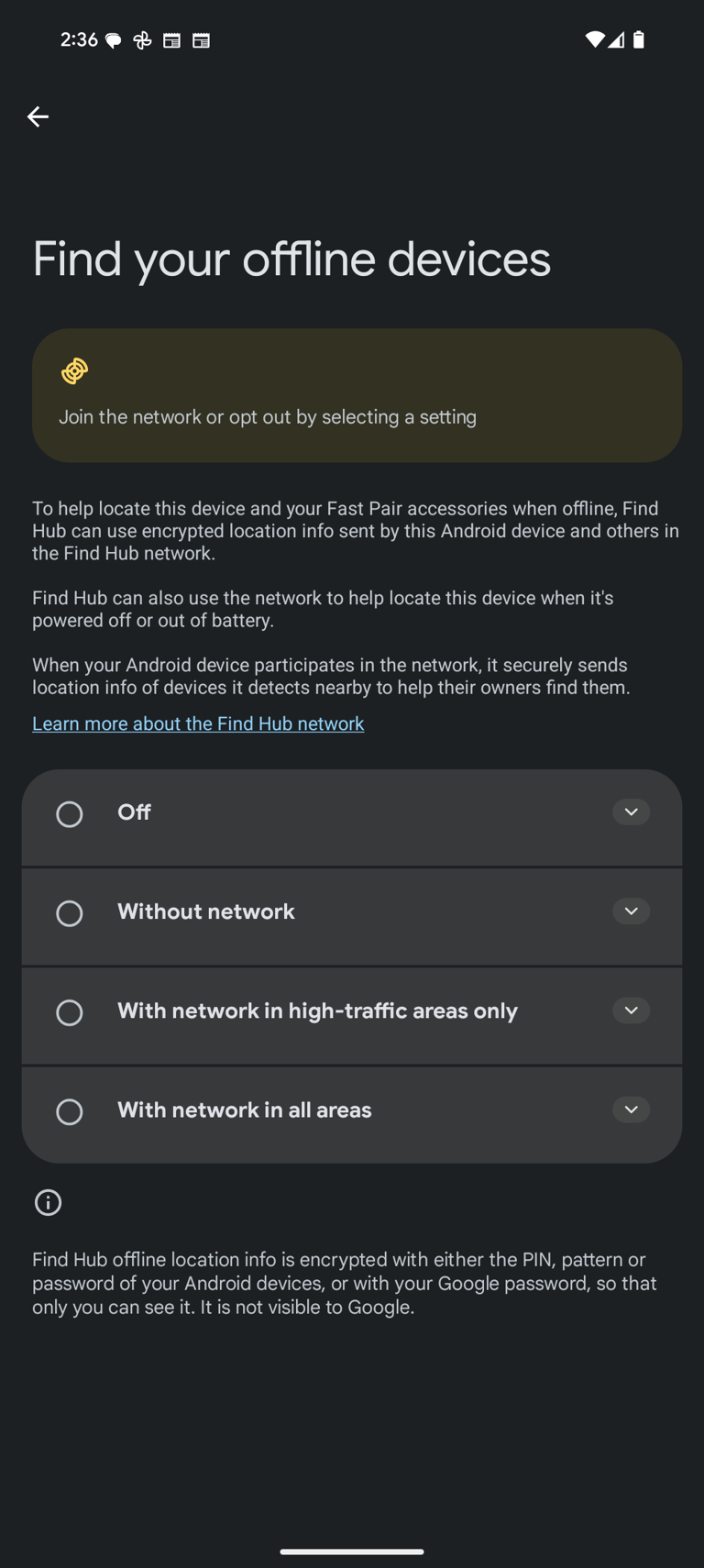Image resolution: width=704 pixels, height=1568 pixels.
Task: Tap the yellow Find Hub network icon
Action: (74, 370)
